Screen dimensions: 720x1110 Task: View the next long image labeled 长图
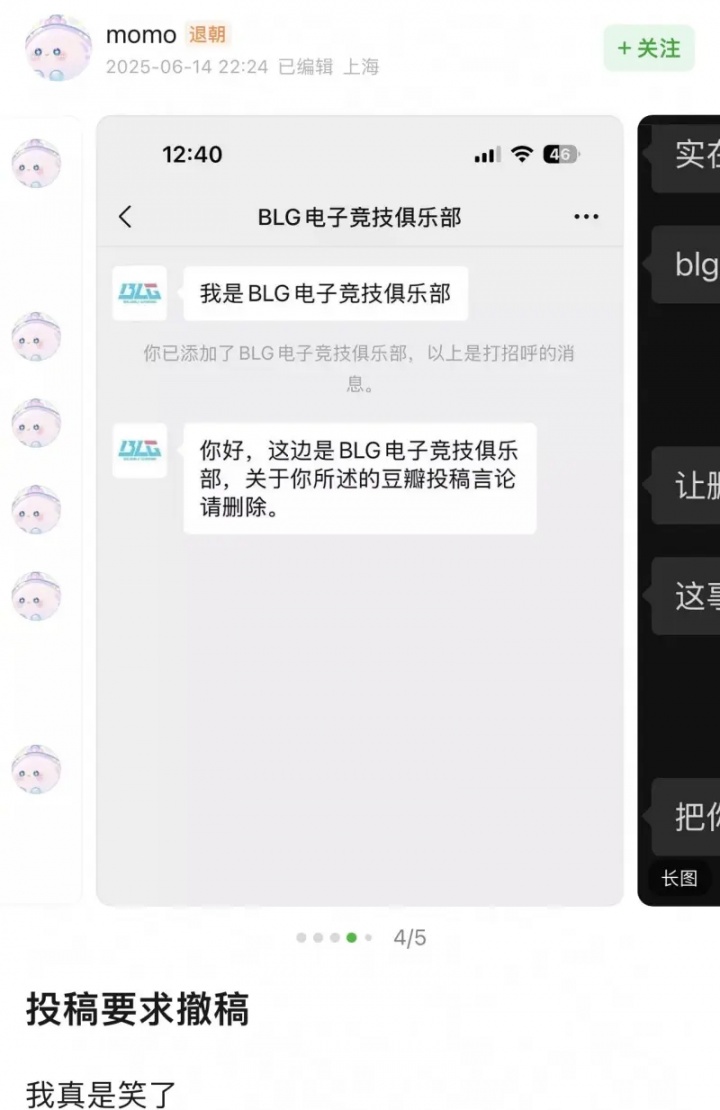(680, 510)
